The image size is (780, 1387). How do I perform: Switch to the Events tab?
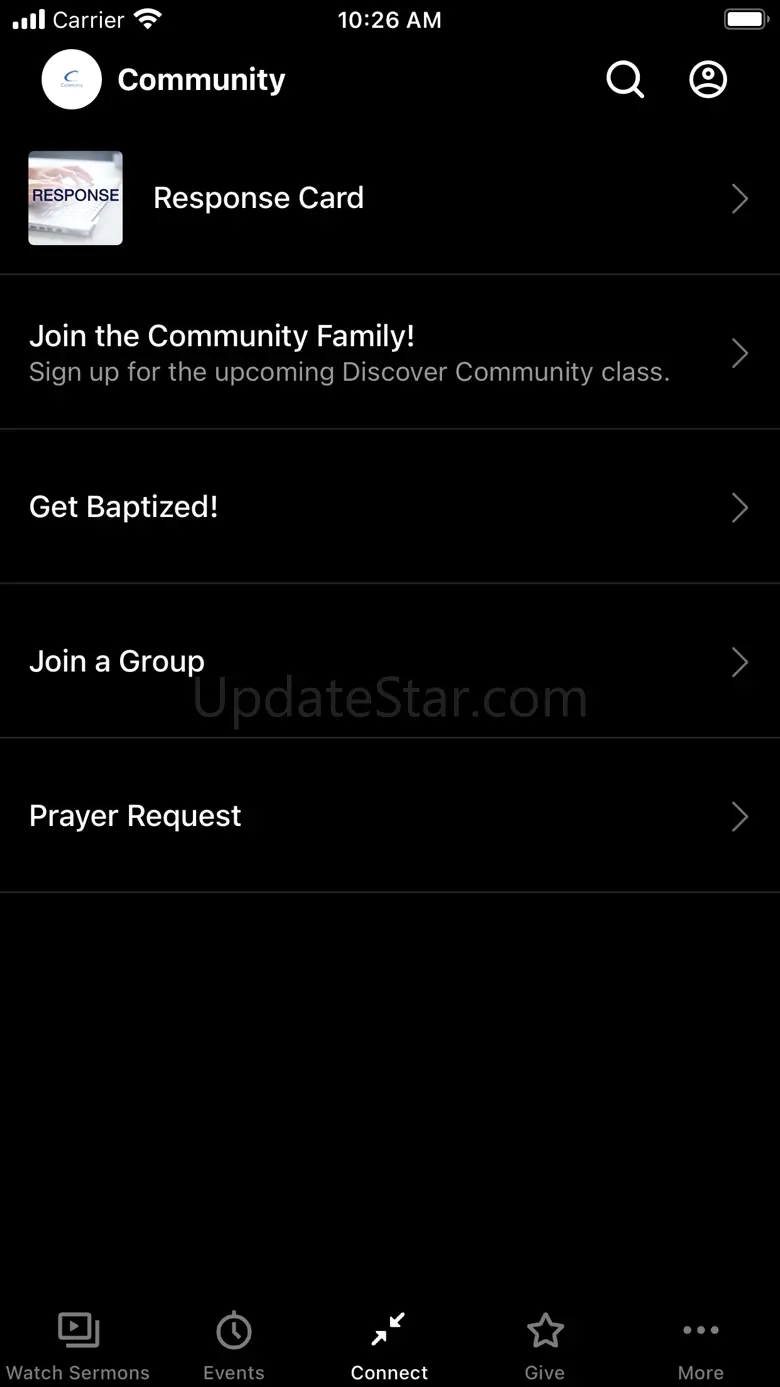pyautogui.click(x=234, y=1346)
